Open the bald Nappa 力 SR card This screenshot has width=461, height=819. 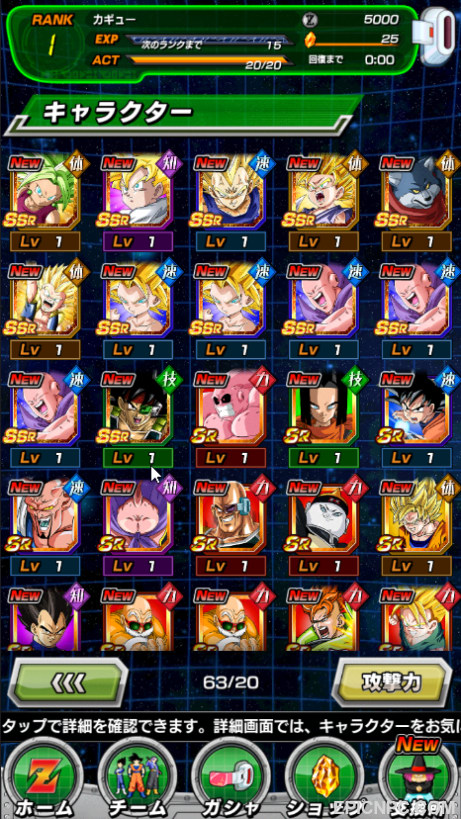(x=230, y=514)
